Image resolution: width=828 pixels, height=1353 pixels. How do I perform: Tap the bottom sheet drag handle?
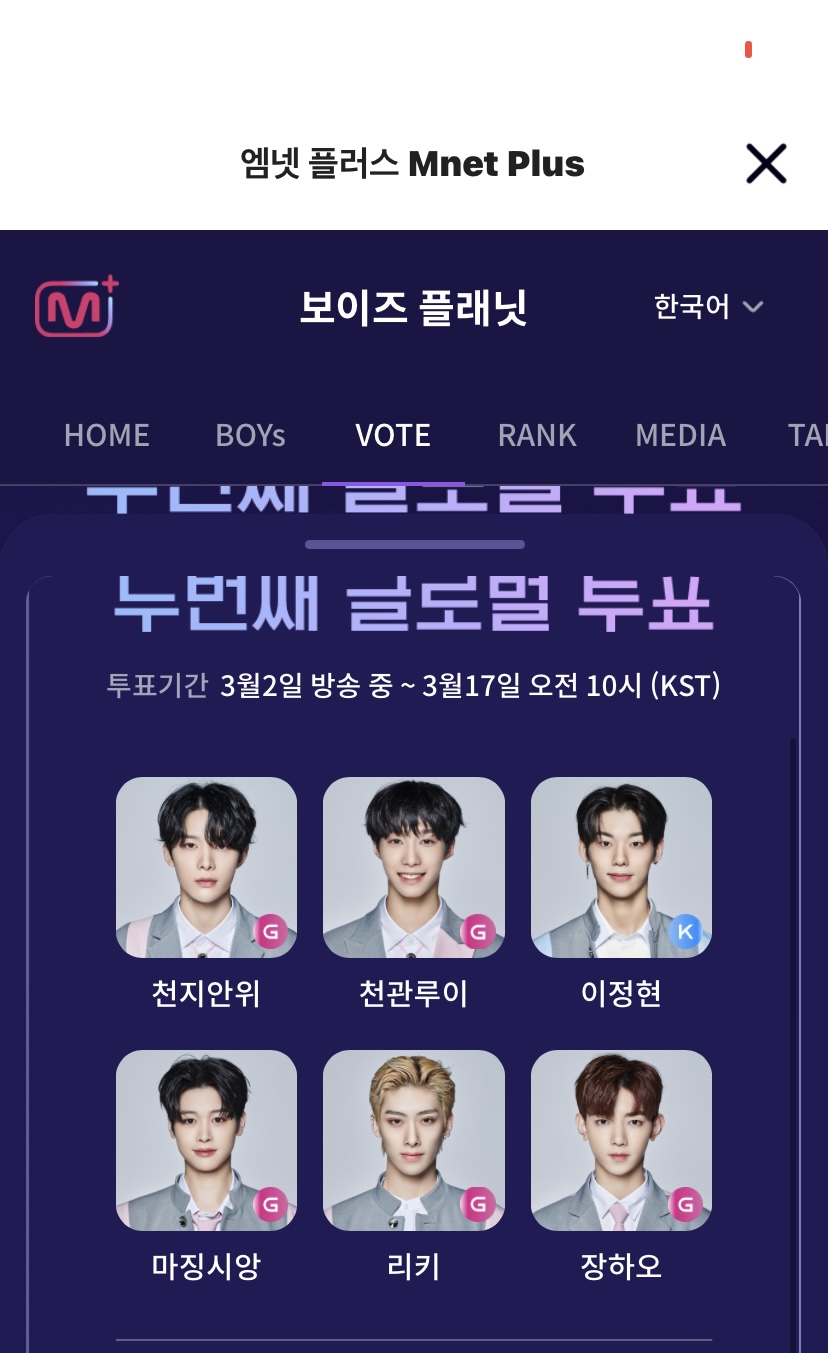(x=415, y=545)
